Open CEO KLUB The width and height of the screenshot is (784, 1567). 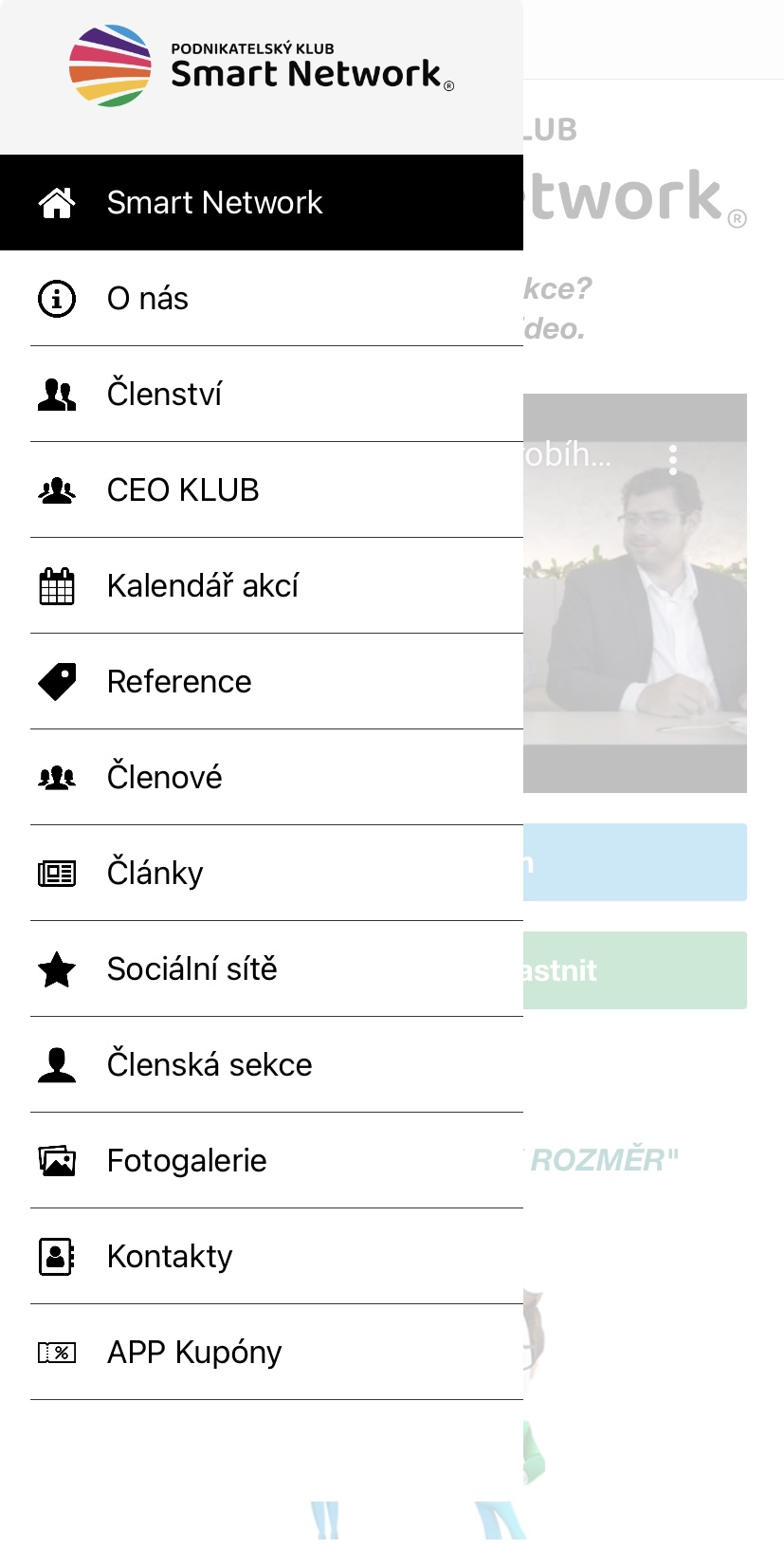point(182,489)
